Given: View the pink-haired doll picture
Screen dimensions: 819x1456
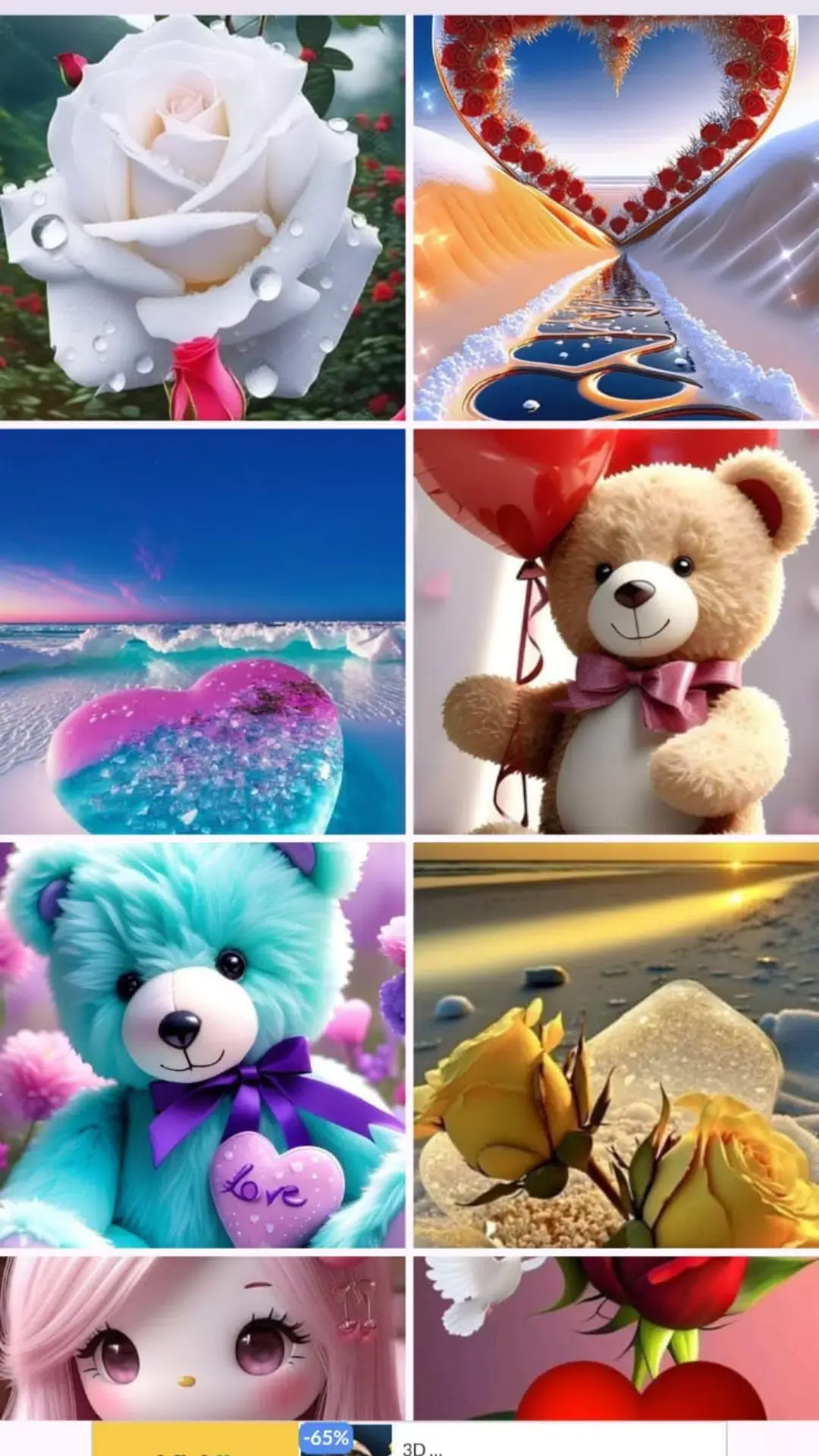Looking at the screenshot, I should (x=202, y=1338).
